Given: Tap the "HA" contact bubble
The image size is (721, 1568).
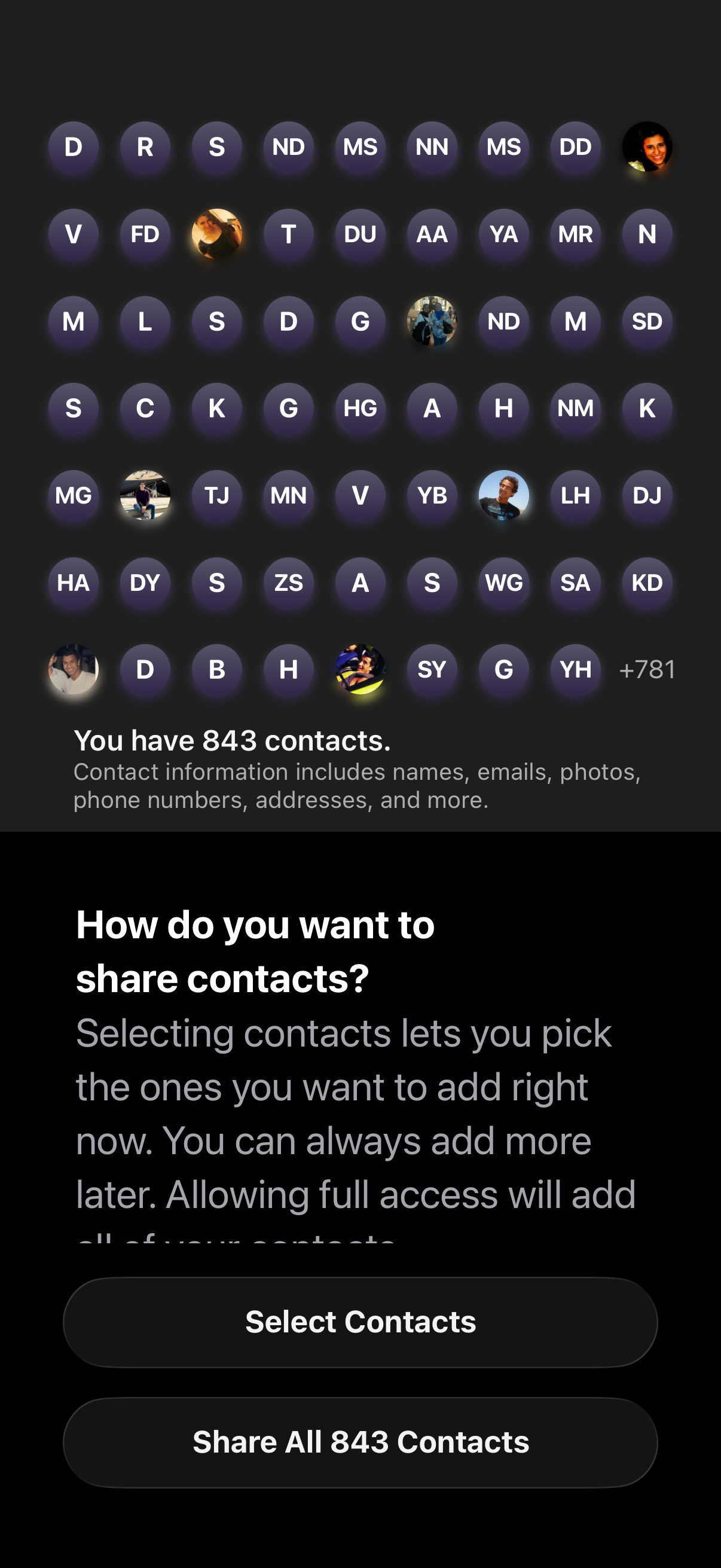Looking at the screenshot, I should click(73, 583).
